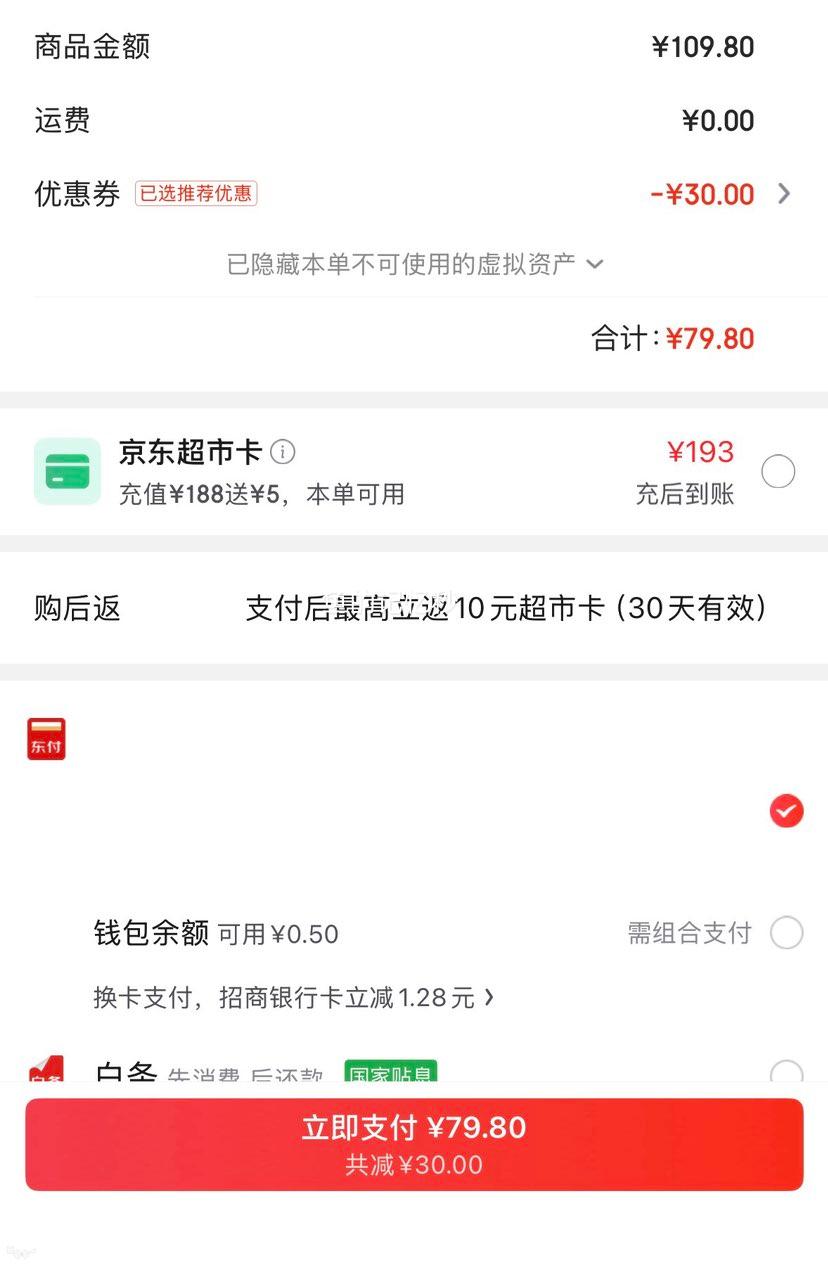Click the 购后返 cashback row

click(76, 608)
